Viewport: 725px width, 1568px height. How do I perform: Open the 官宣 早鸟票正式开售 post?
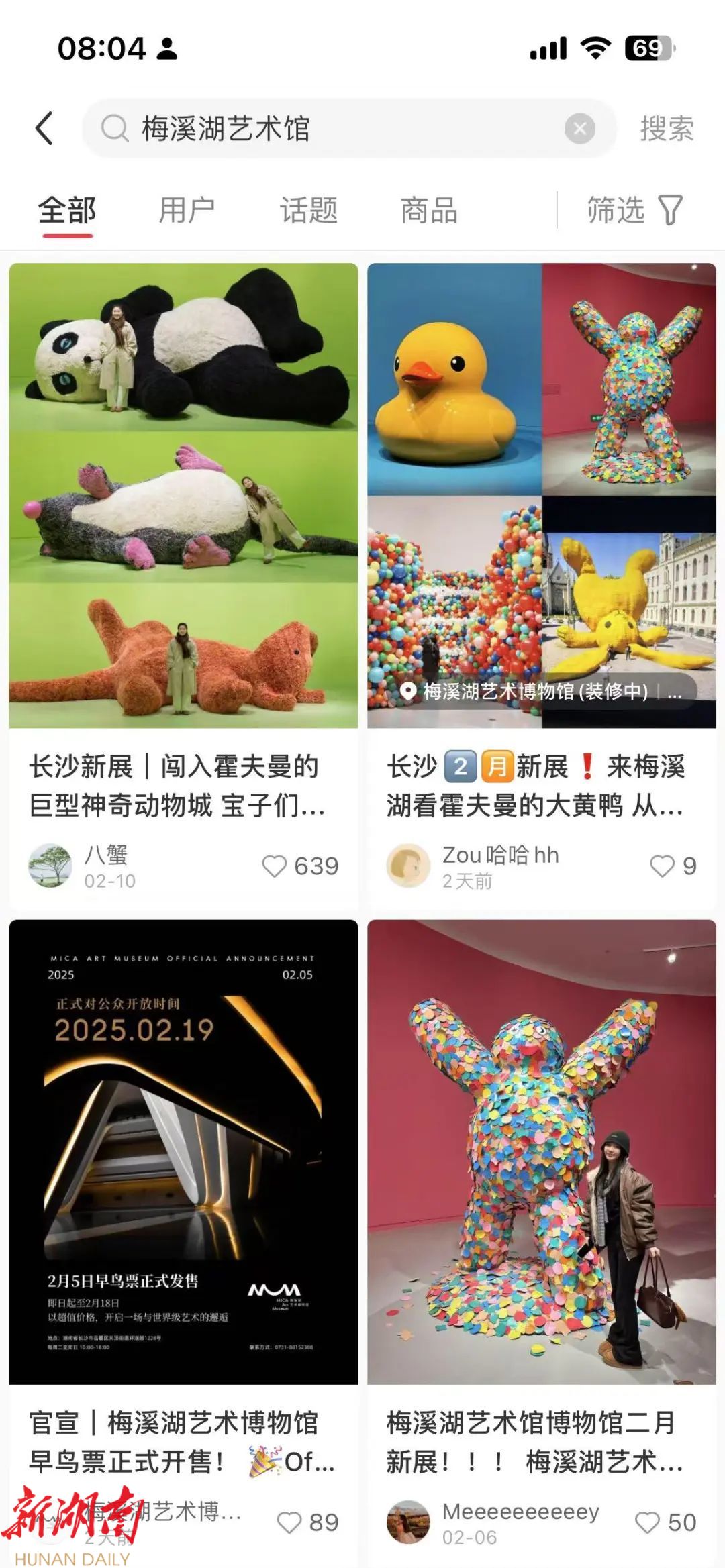click(x=183, y=1151)
